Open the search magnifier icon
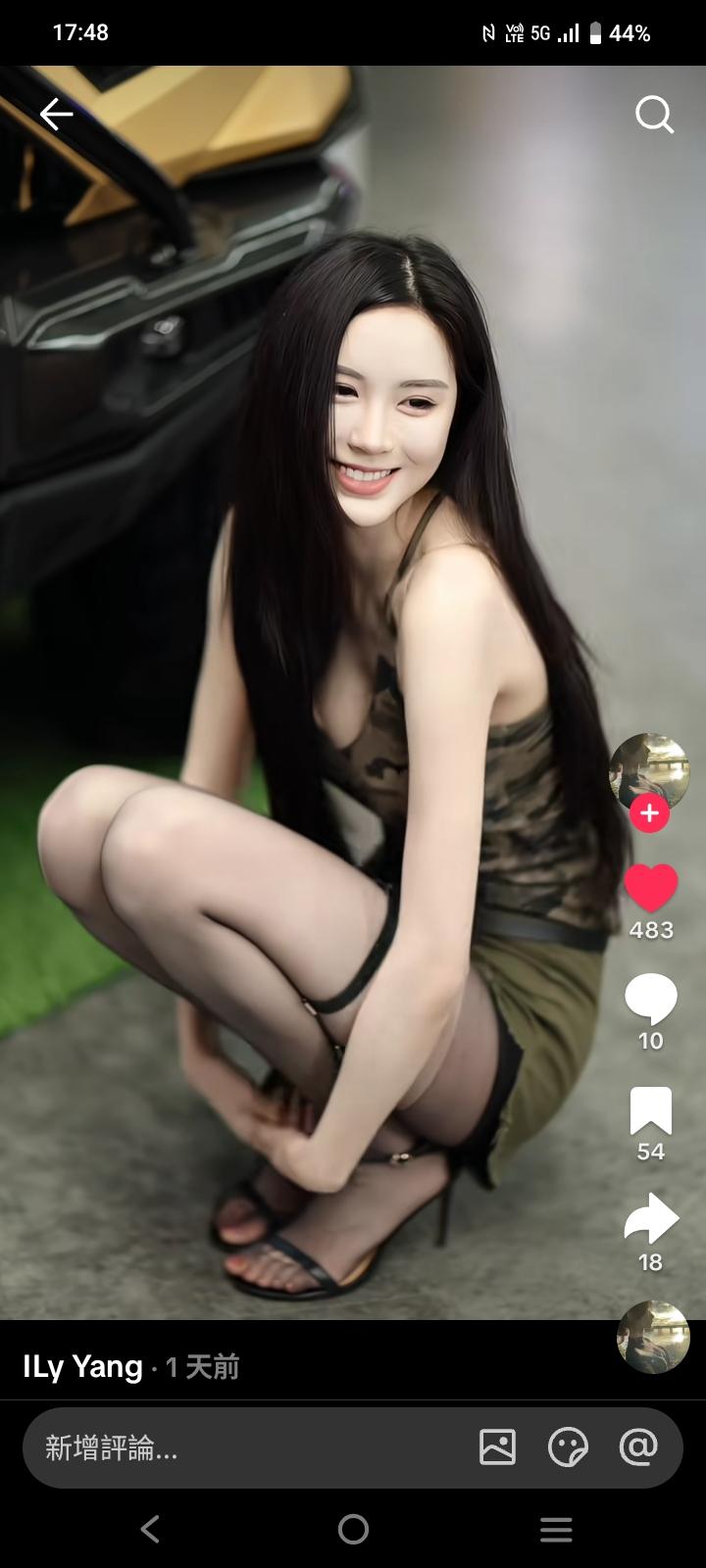The width and height of the screenshot is (706, 1568). (654, 115)
